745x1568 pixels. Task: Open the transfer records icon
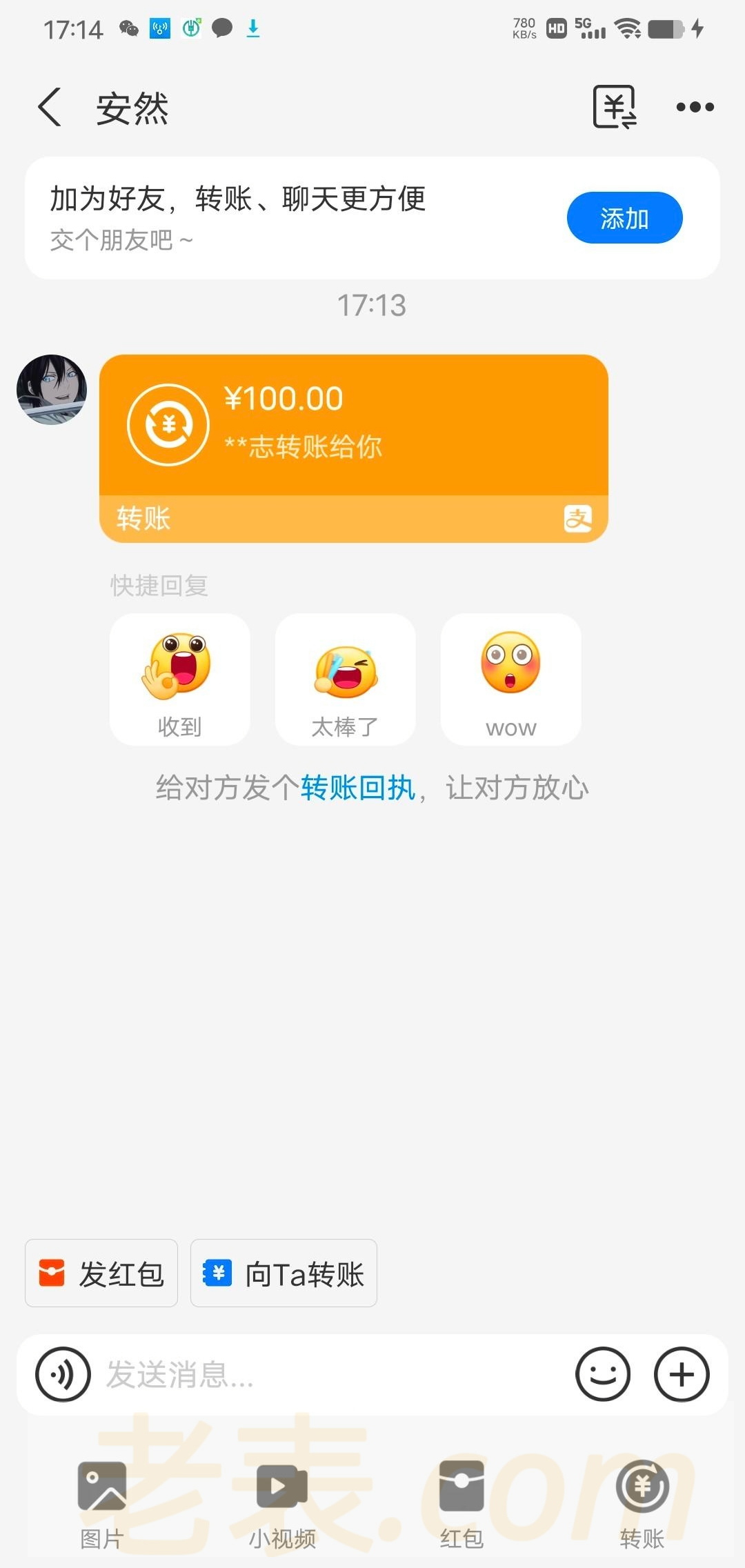614,107
